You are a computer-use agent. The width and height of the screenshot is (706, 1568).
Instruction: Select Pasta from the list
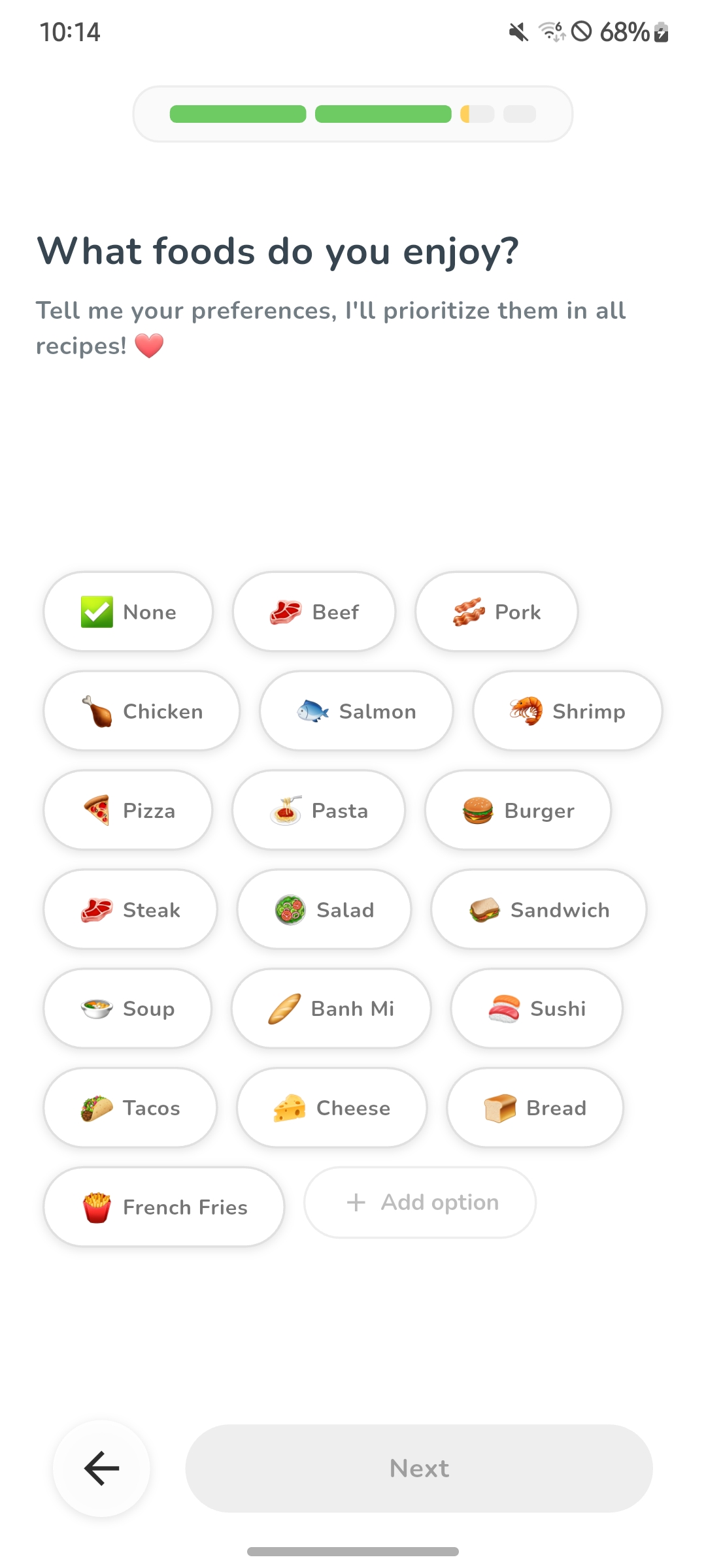(x=318, y=811)
